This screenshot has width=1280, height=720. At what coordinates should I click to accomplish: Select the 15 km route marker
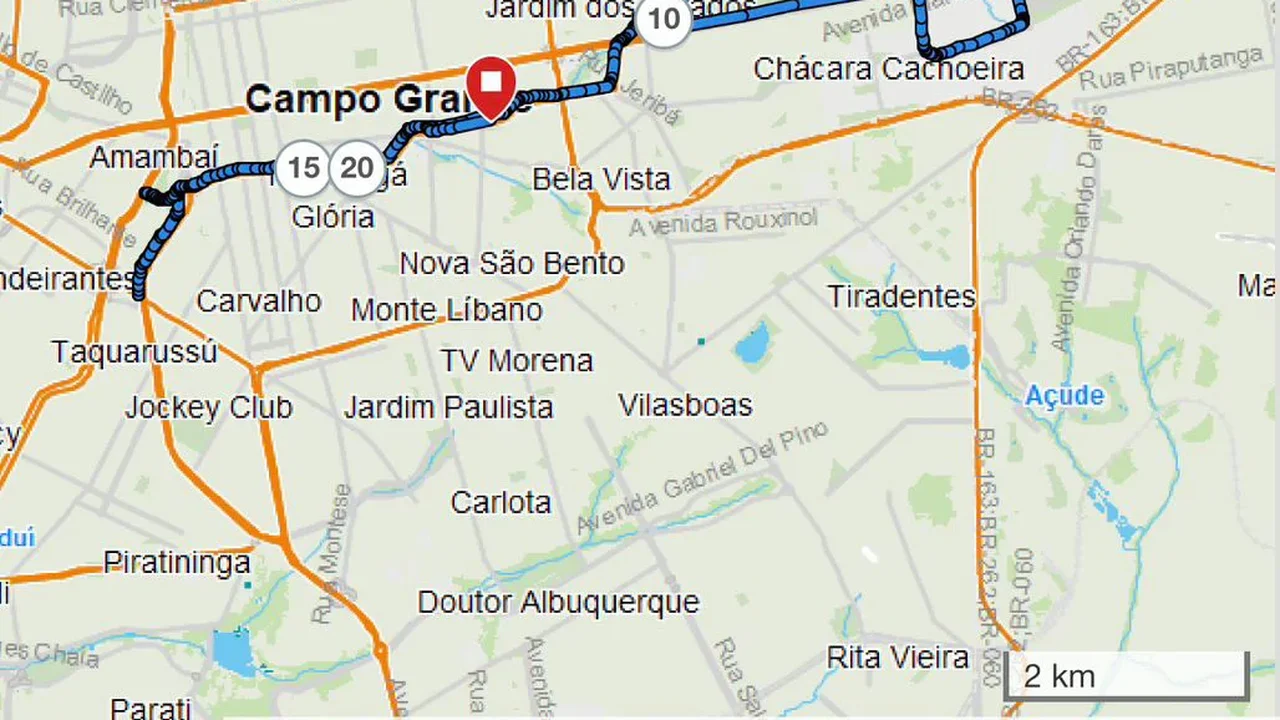click(303, 168)
